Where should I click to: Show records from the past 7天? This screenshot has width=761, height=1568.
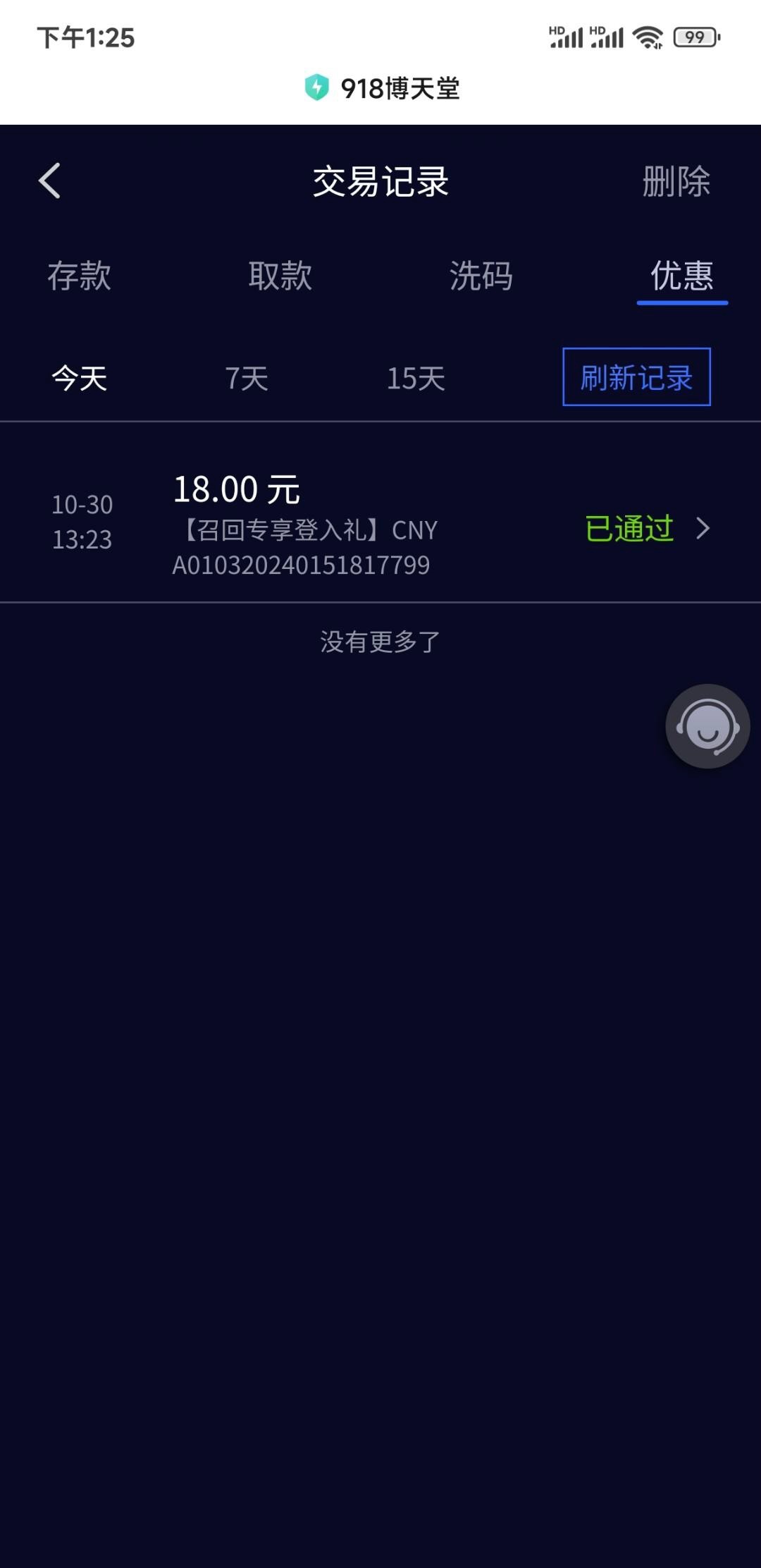(247, 379)
